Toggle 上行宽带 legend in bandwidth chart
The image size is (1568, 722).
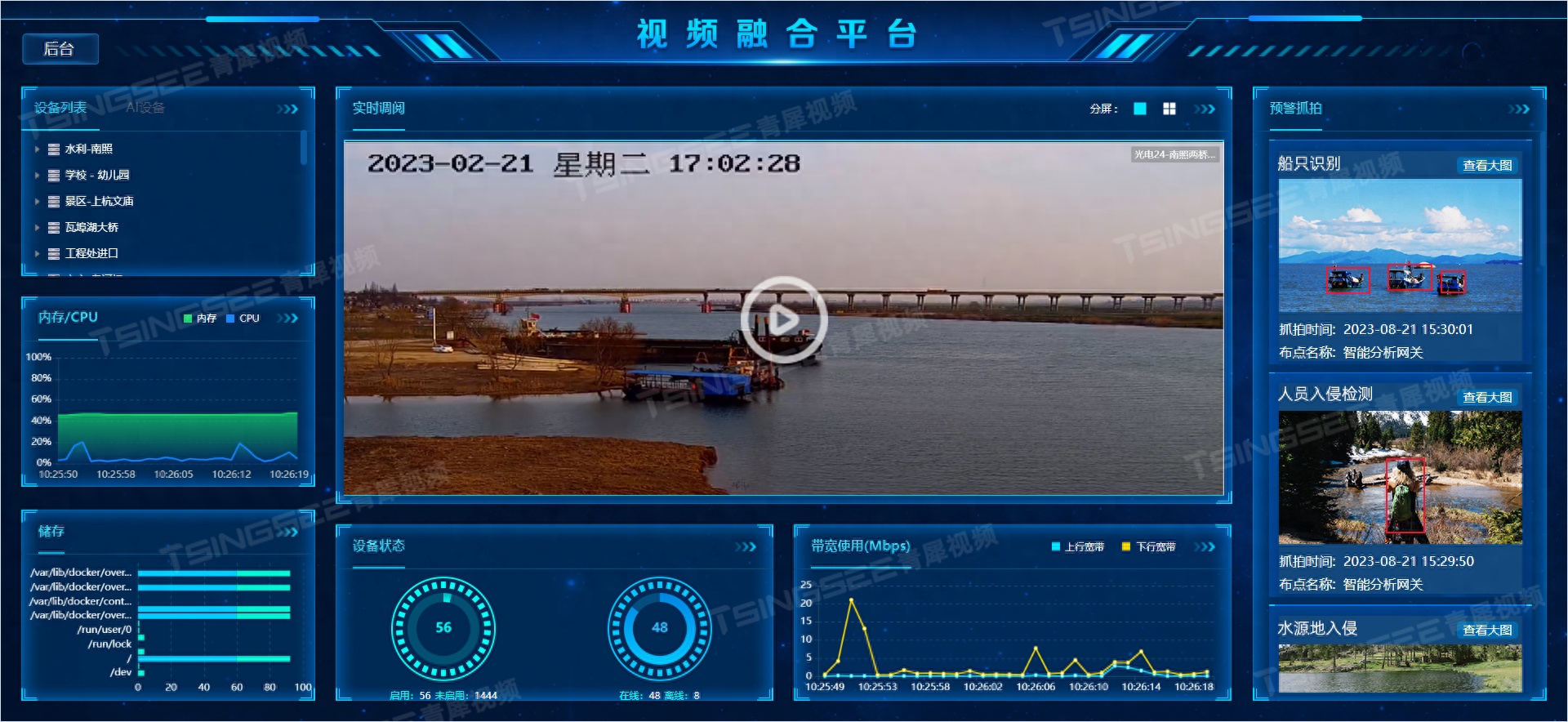(1077, 547)
